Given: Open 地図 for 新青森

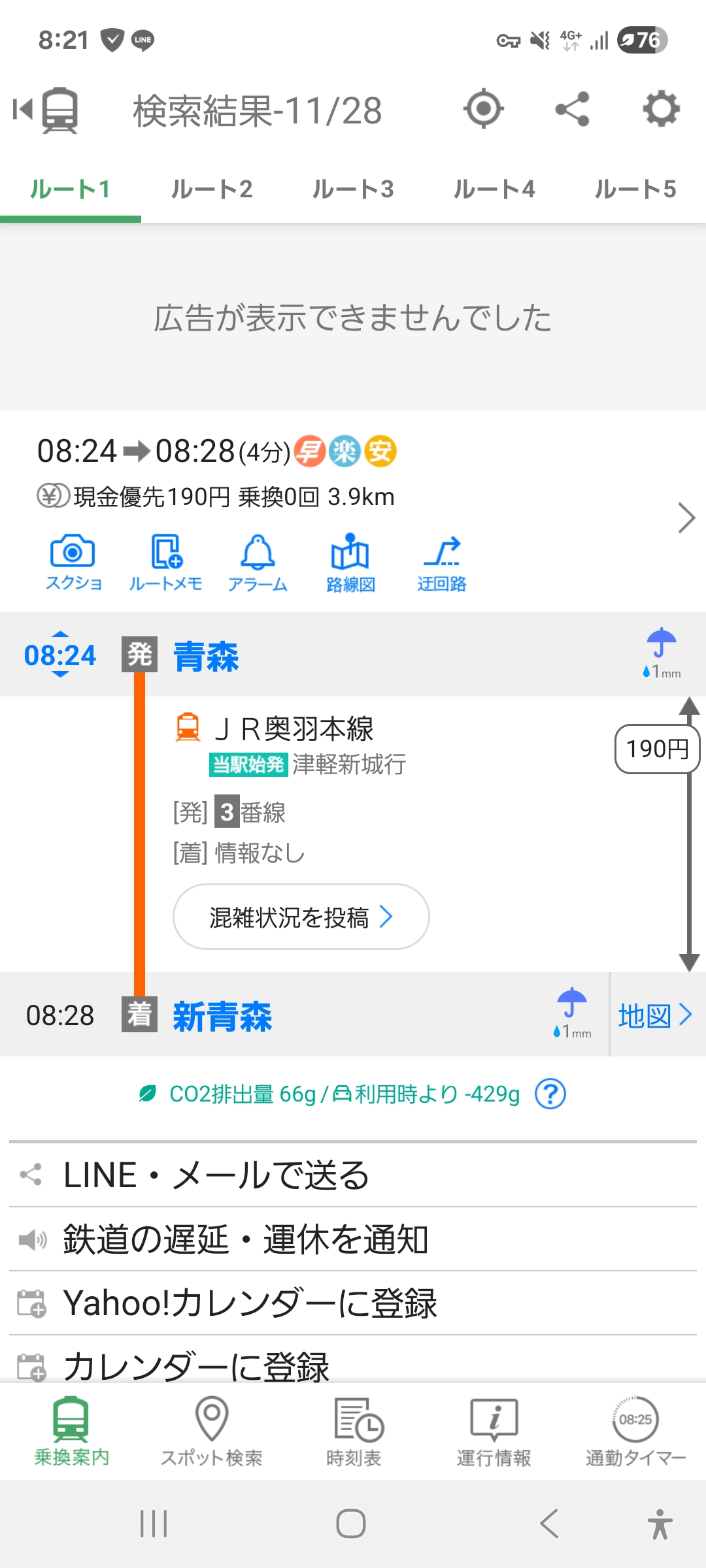Looking at the screenshot, I should coord(655,1015).
